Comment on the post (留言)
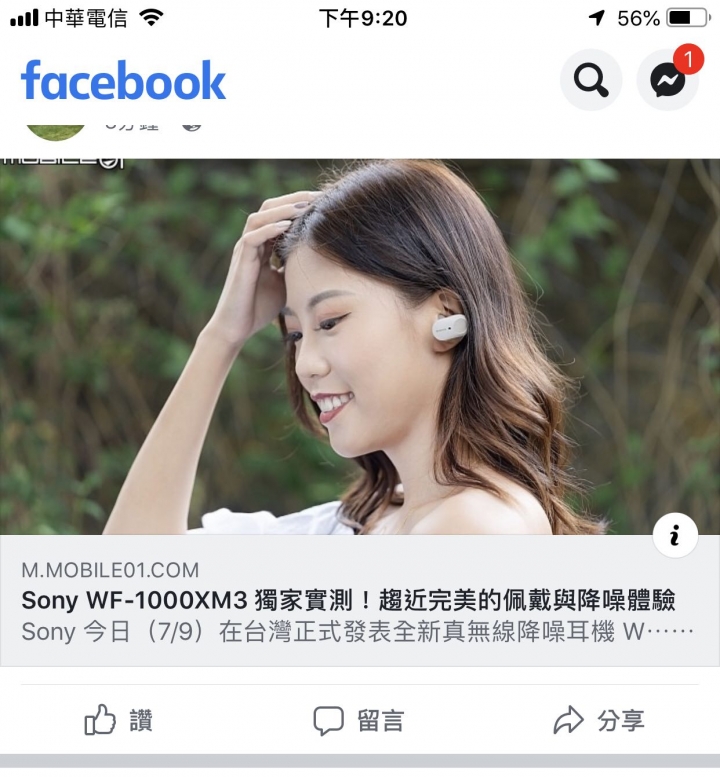 tap(359, 720)
